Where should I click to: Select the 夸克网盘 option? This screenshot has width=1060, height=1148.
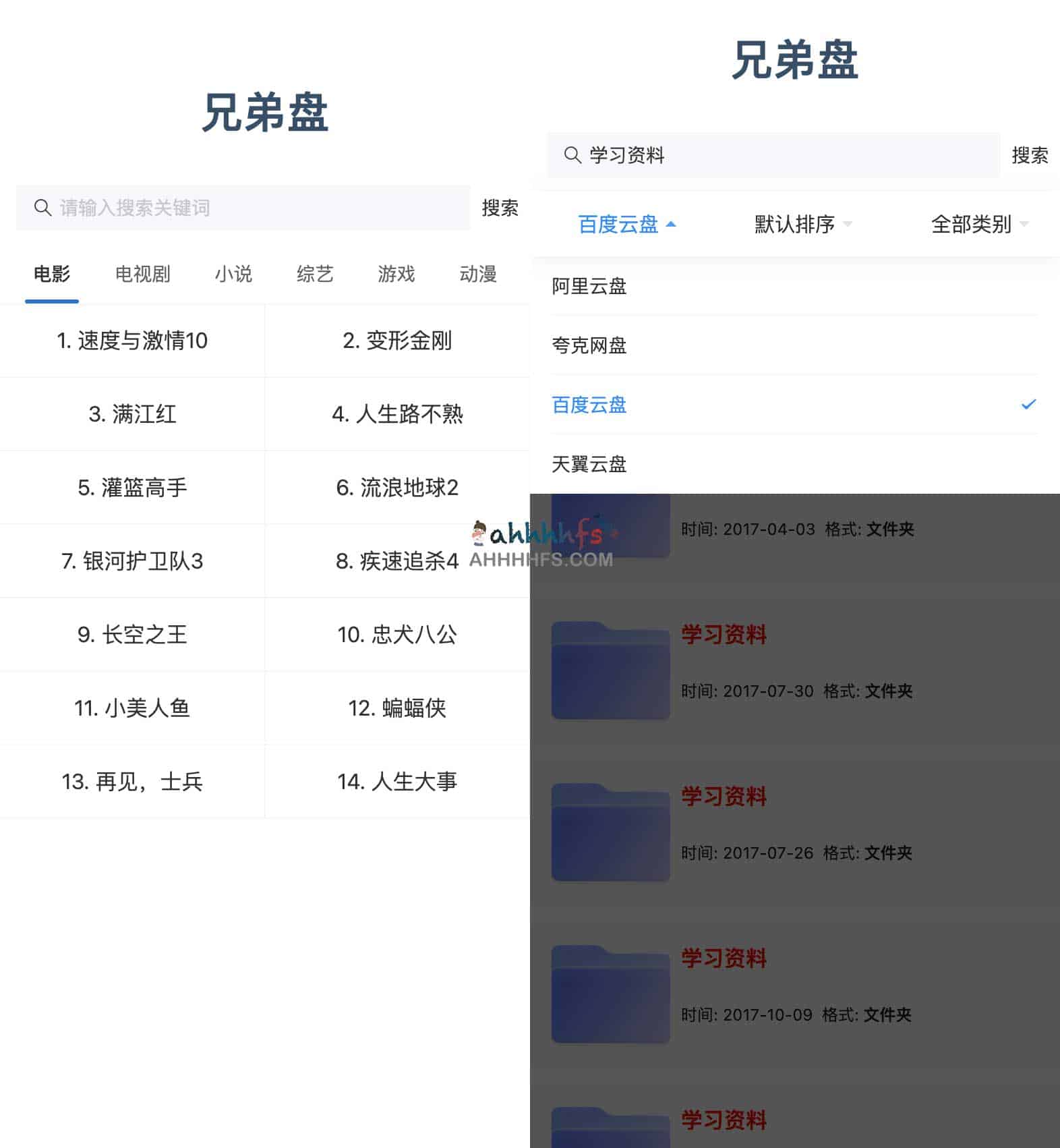coord(589,345)
